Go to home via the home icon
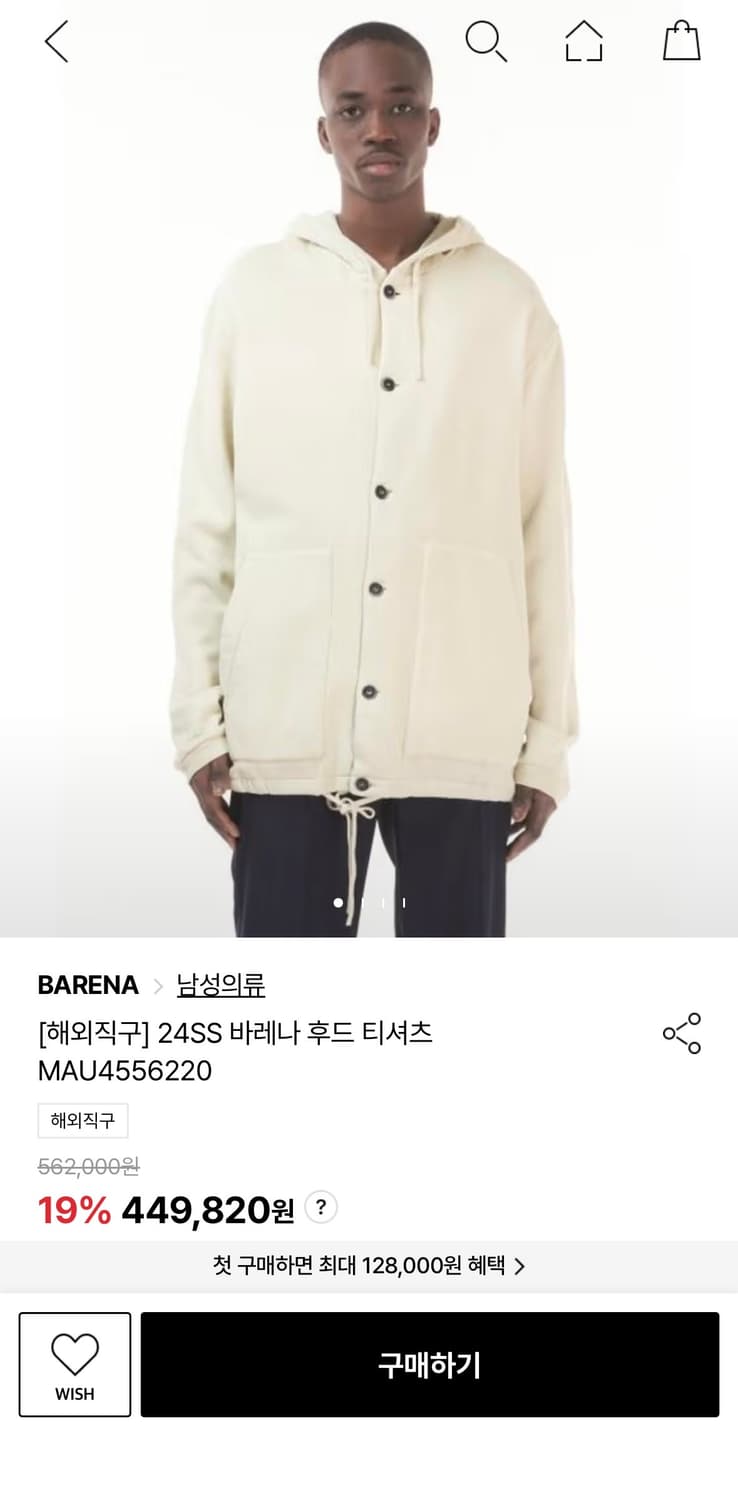Image resolution: width=738 pixels, height=1500 pixels. pyautogui.click(x=584, y=41)
